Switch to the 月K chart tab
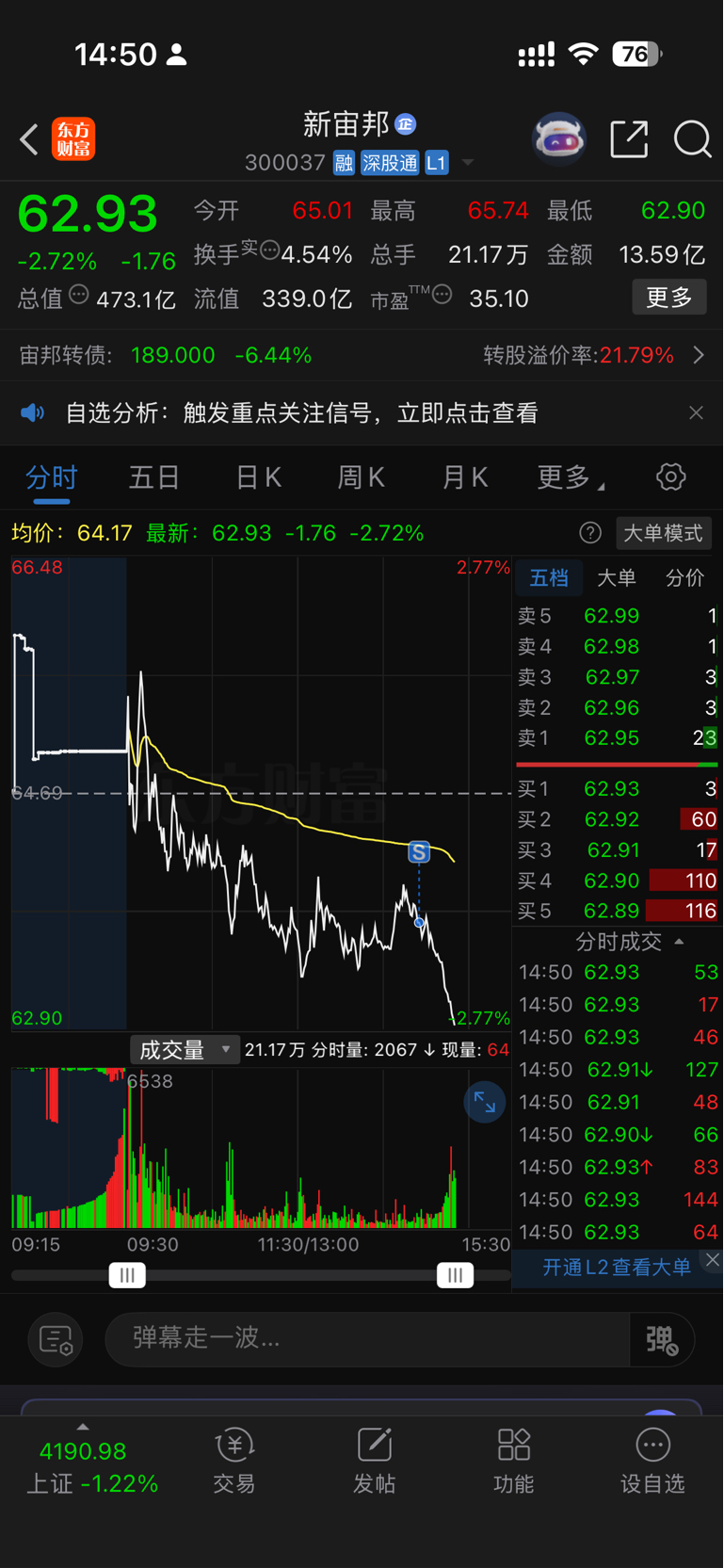 coord(465,477)
